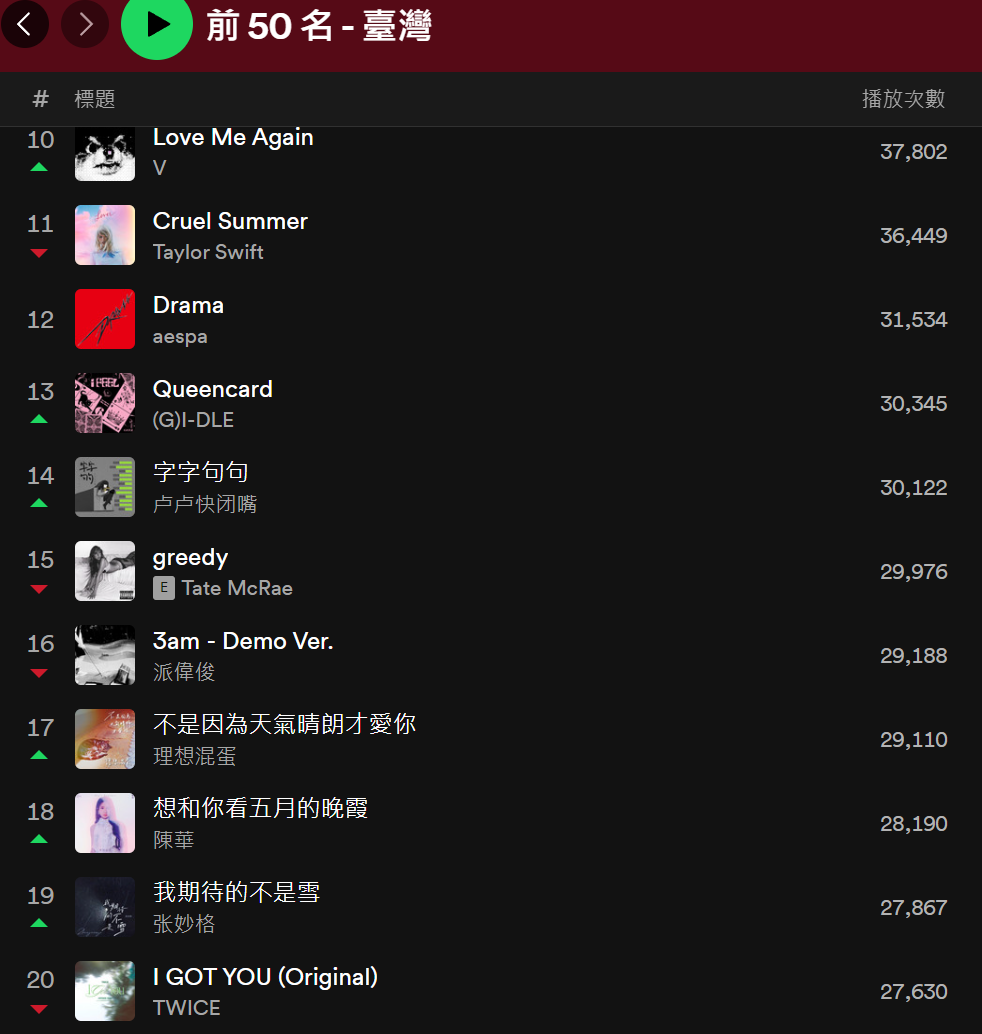Play the Top 50 Taiwan playlist
This screenshot has width=982, height=1034.
[x=157, y=25]
